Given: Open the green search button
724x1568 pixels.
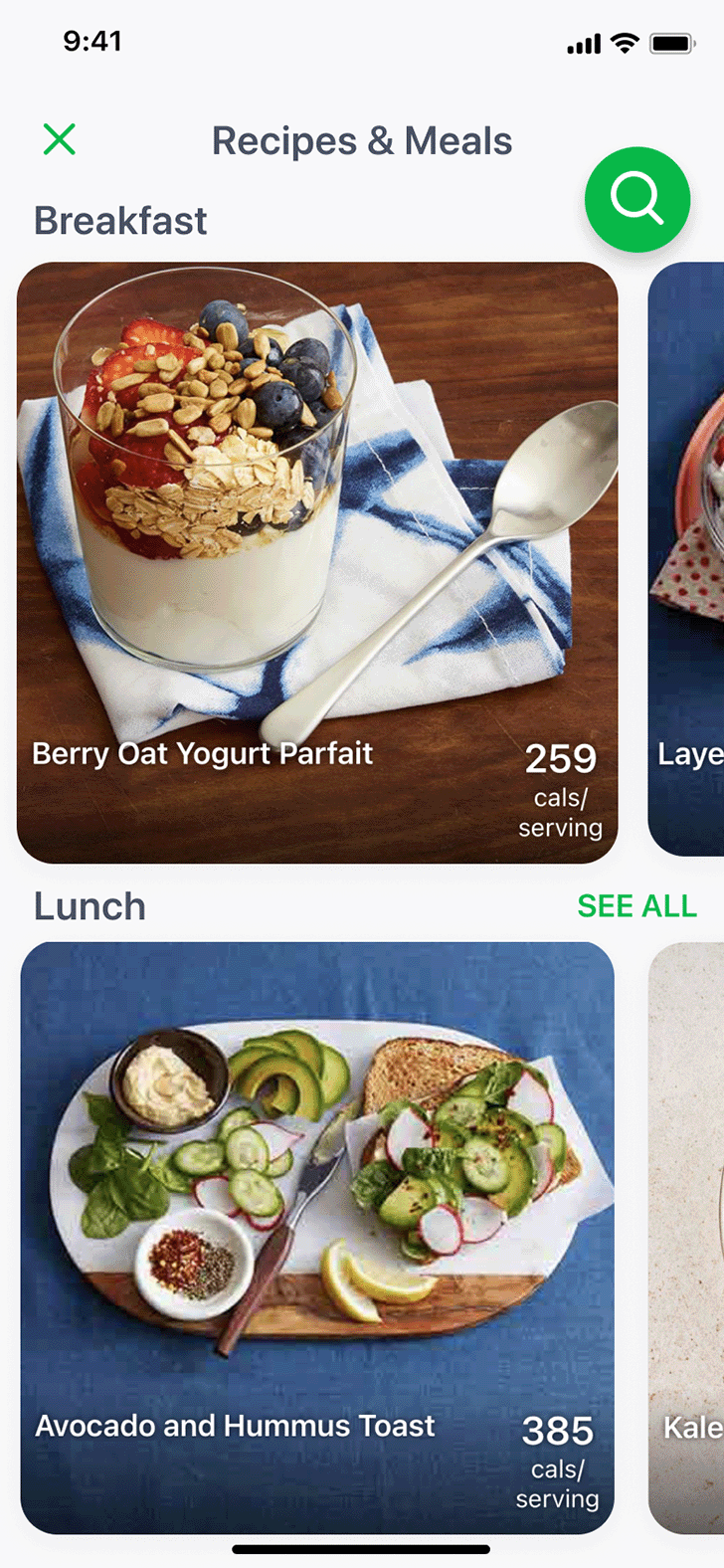Looking at the screenshot, I should tap(636, 200).
